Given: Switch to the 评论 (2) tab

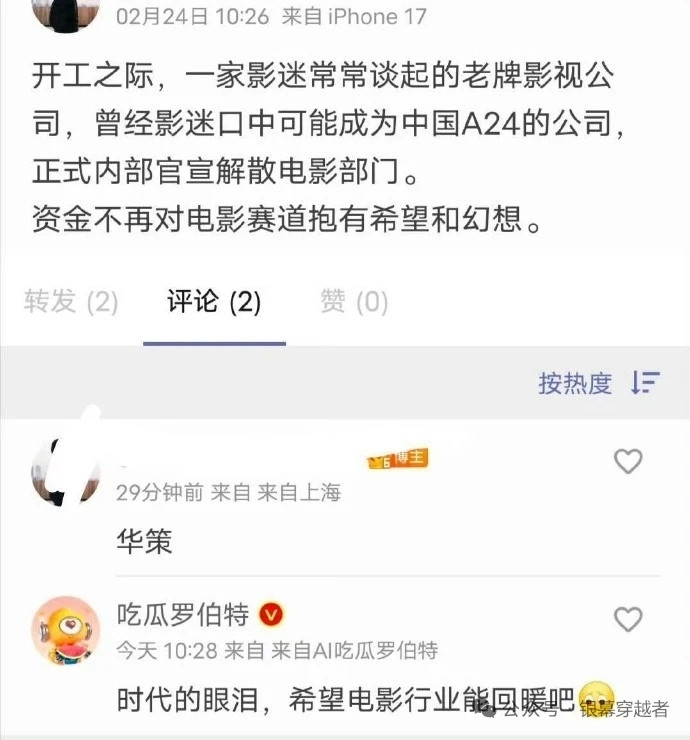Looking at the screenshot, I should [x=214, y=302].
